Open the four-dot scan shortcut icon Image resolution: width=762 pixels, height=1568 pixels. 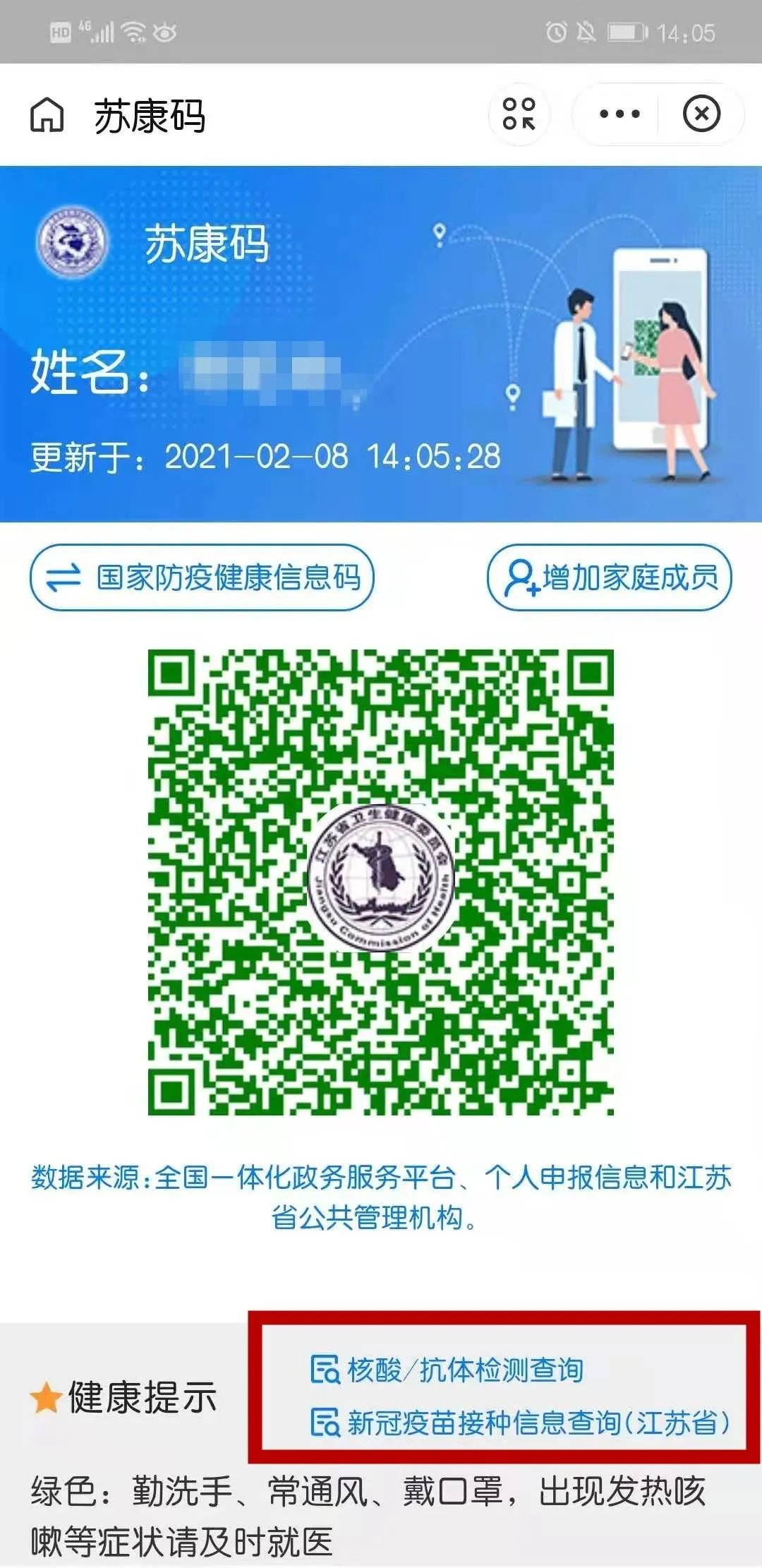519,114
